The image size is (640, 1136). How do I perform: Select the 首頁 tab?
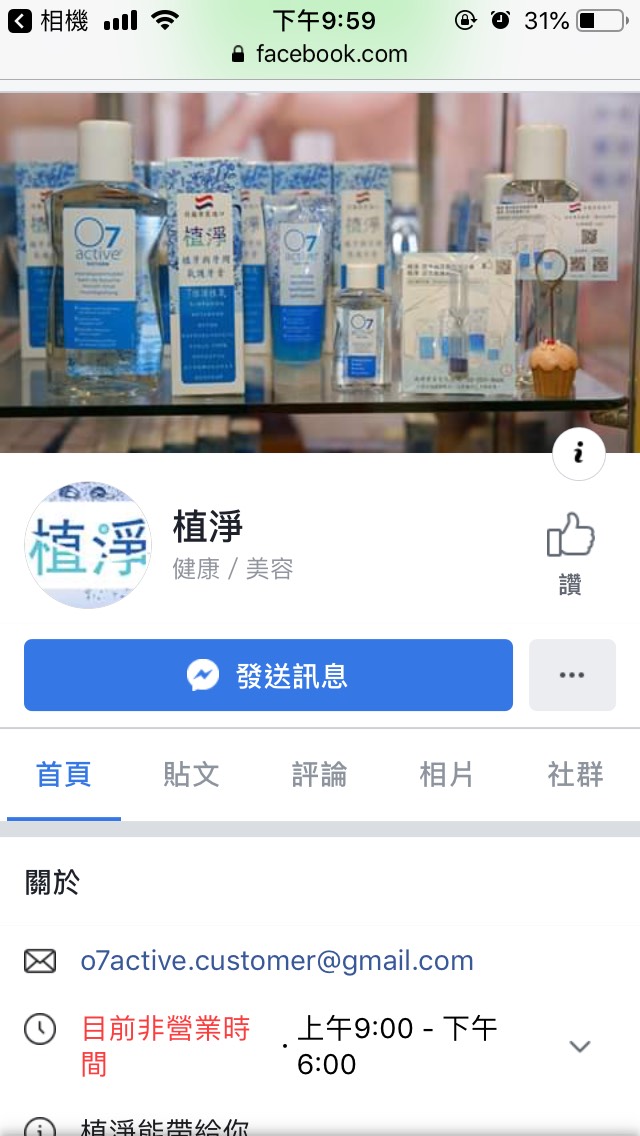click(x=64, y=774)
